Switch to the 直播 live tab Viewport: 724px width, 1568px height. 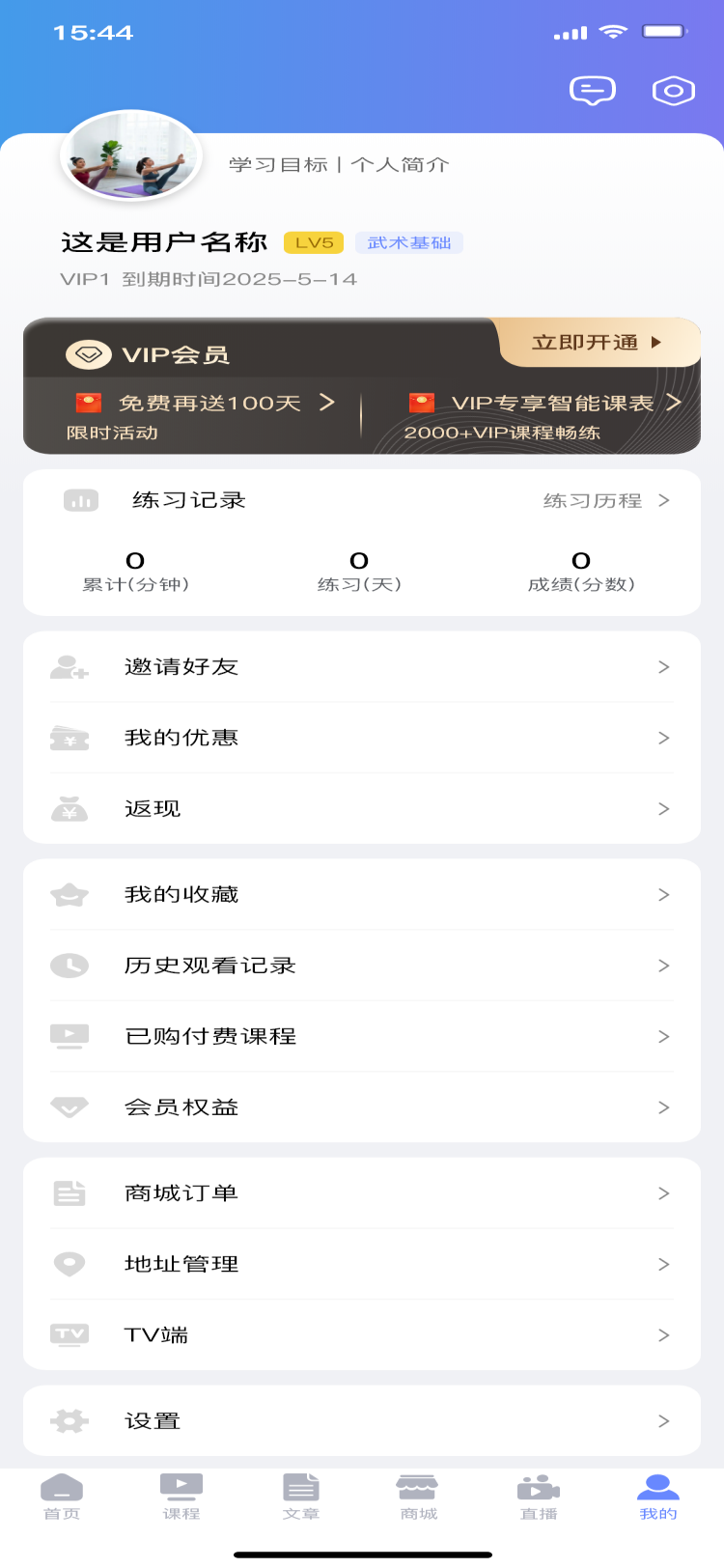coord(539,1497)
